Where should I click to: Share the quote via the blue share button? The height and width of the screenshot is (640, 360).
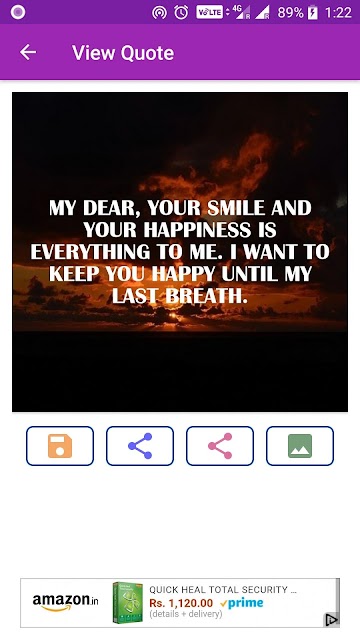click(140, 446)
